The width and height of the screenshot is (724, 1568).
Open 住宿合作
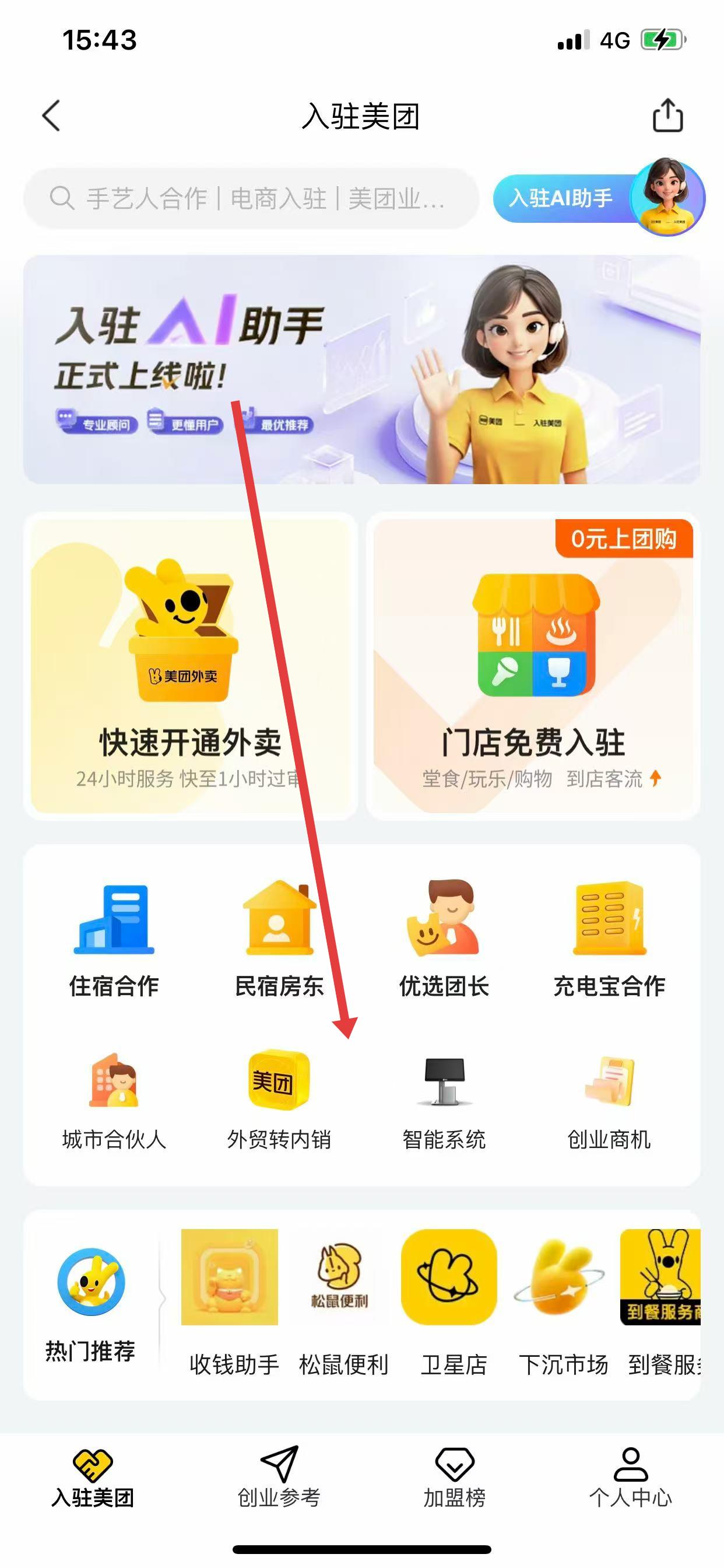[114, 939]
